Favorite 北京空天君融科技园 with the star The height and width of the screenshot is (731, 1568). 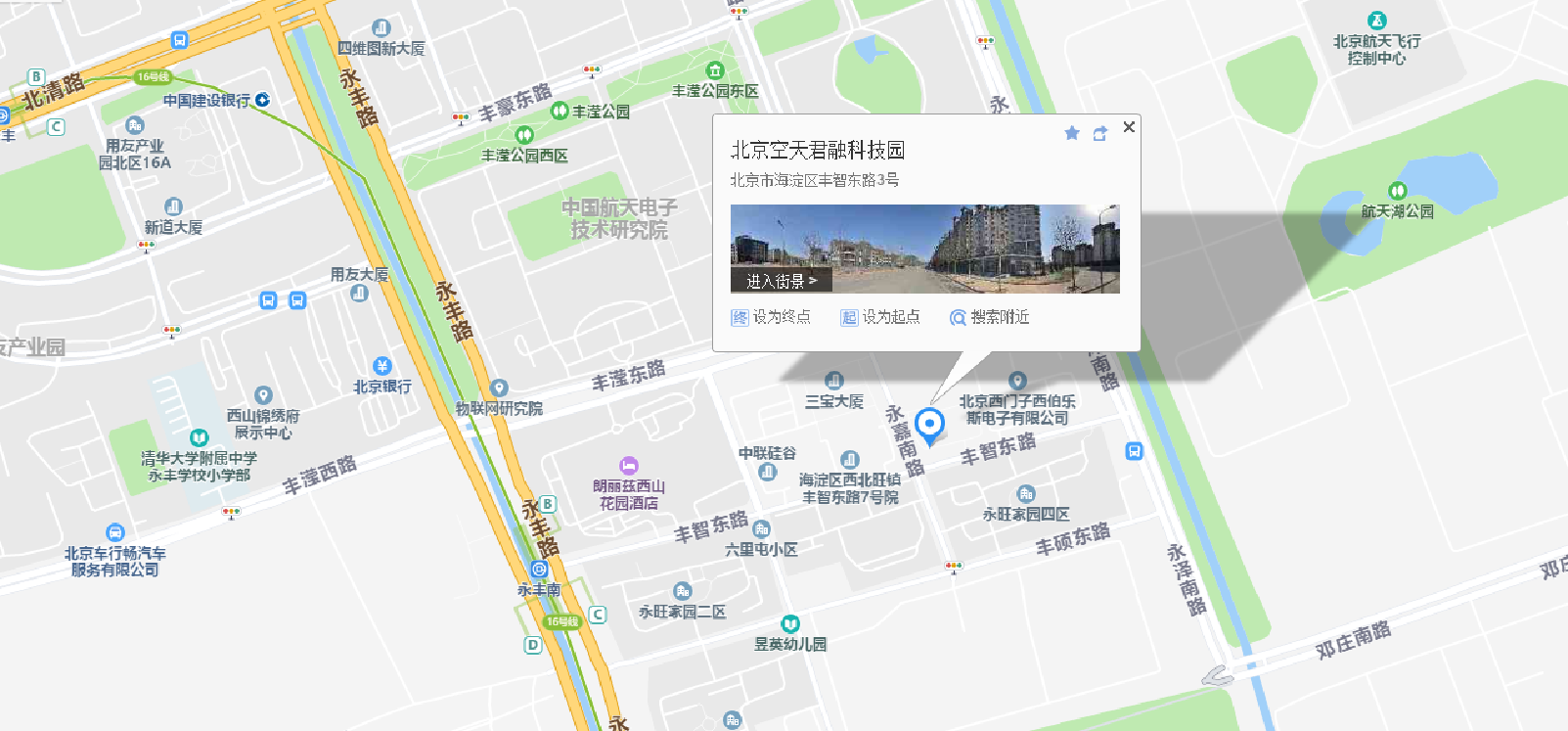tap(1072, 133)
